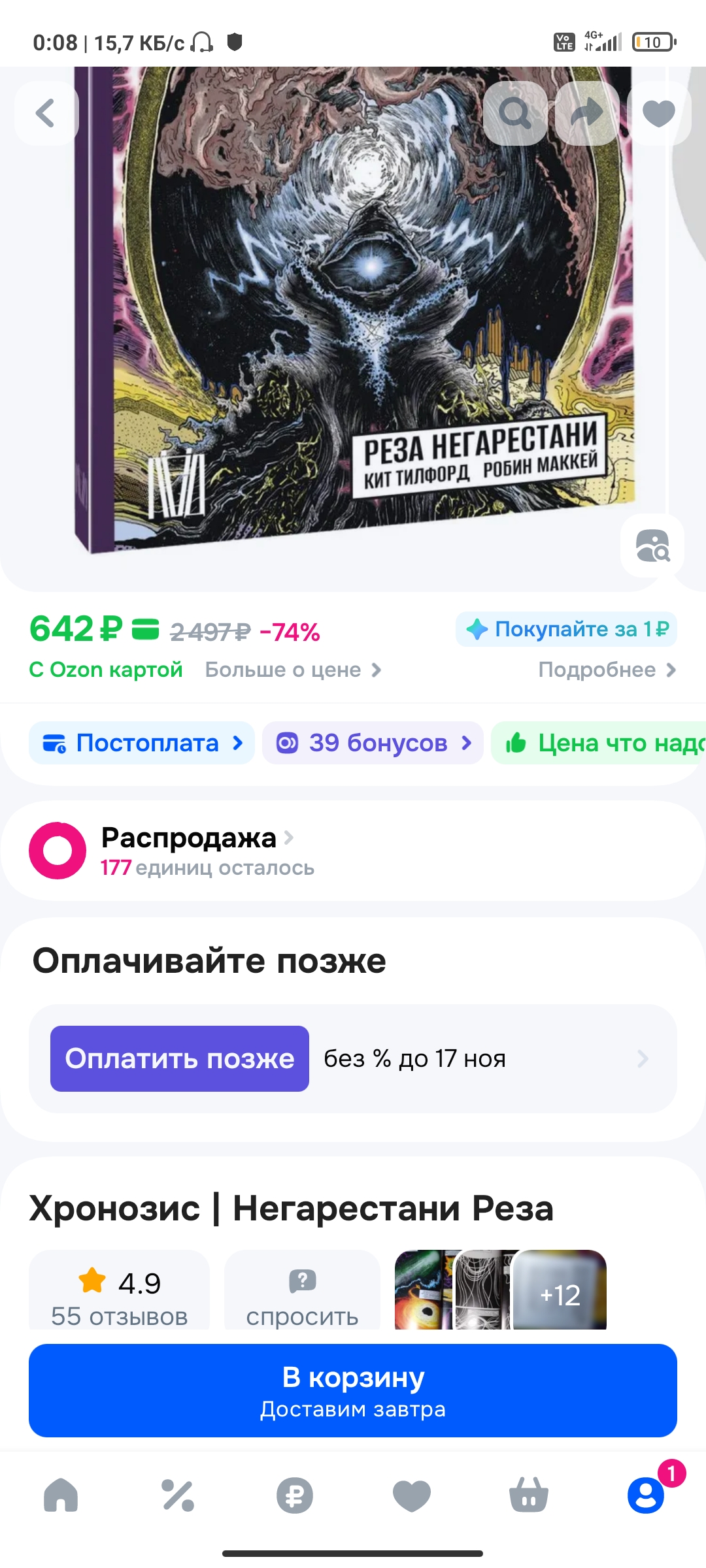Open the cart tab in bottom navigation
The height and width of the screenshot is (1568, 706).
pyautogui.click(x=528, y=1495)
